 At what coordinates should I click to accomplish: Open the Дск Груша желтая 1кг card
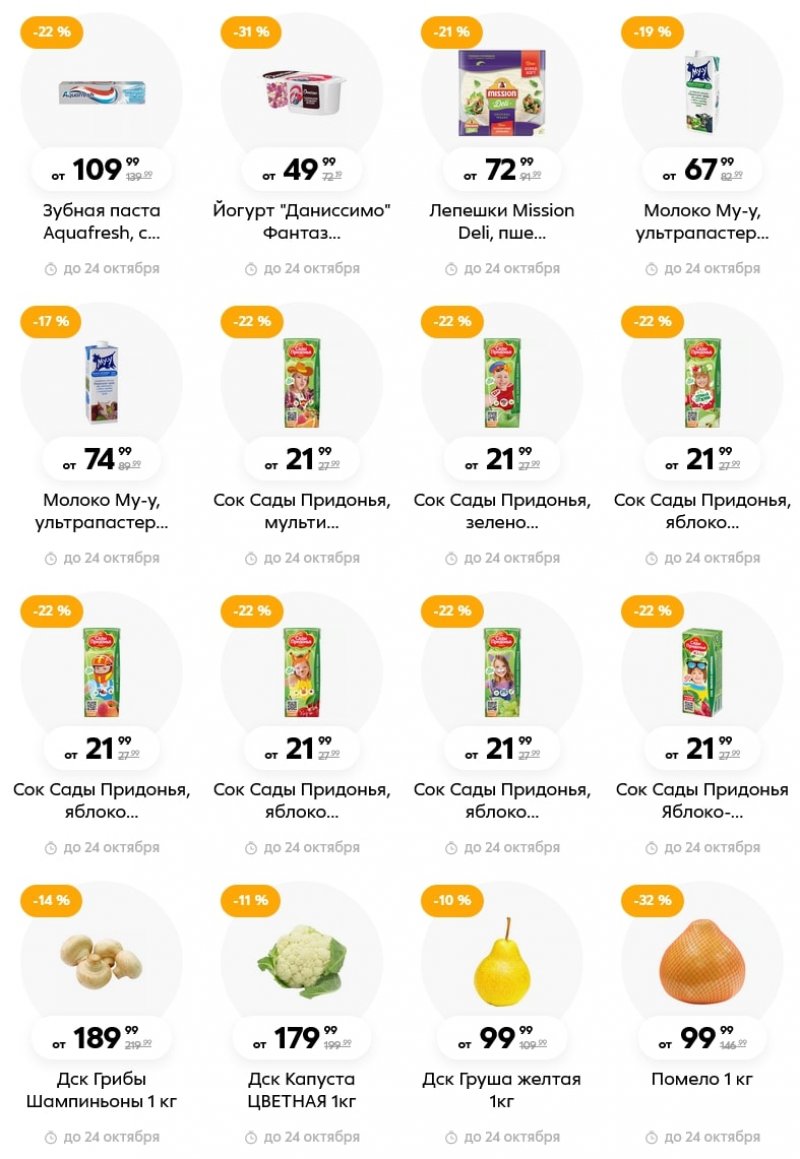[501, 962]
